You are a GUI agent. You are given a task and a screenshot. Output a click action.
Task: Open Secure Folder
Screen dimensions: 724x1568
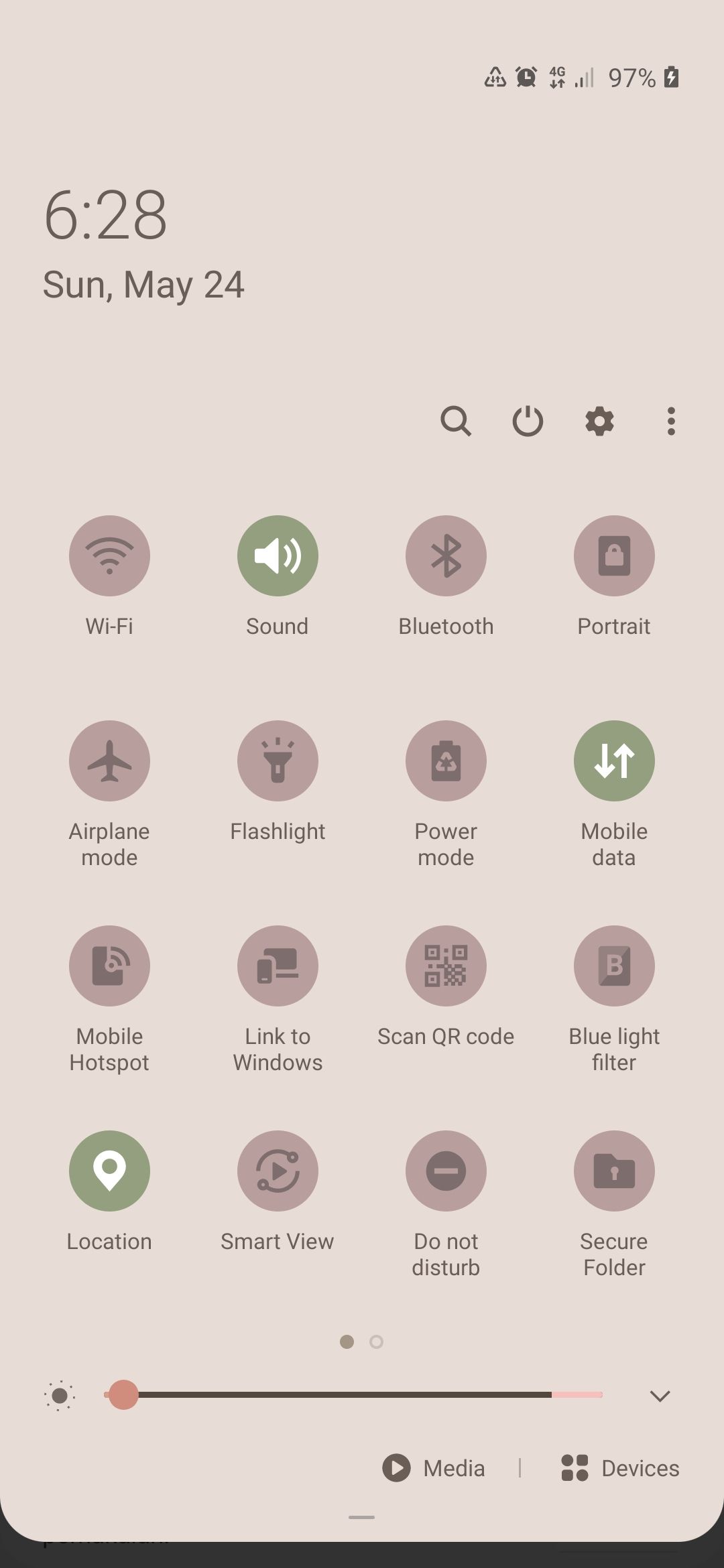[x=614, y=1171]
